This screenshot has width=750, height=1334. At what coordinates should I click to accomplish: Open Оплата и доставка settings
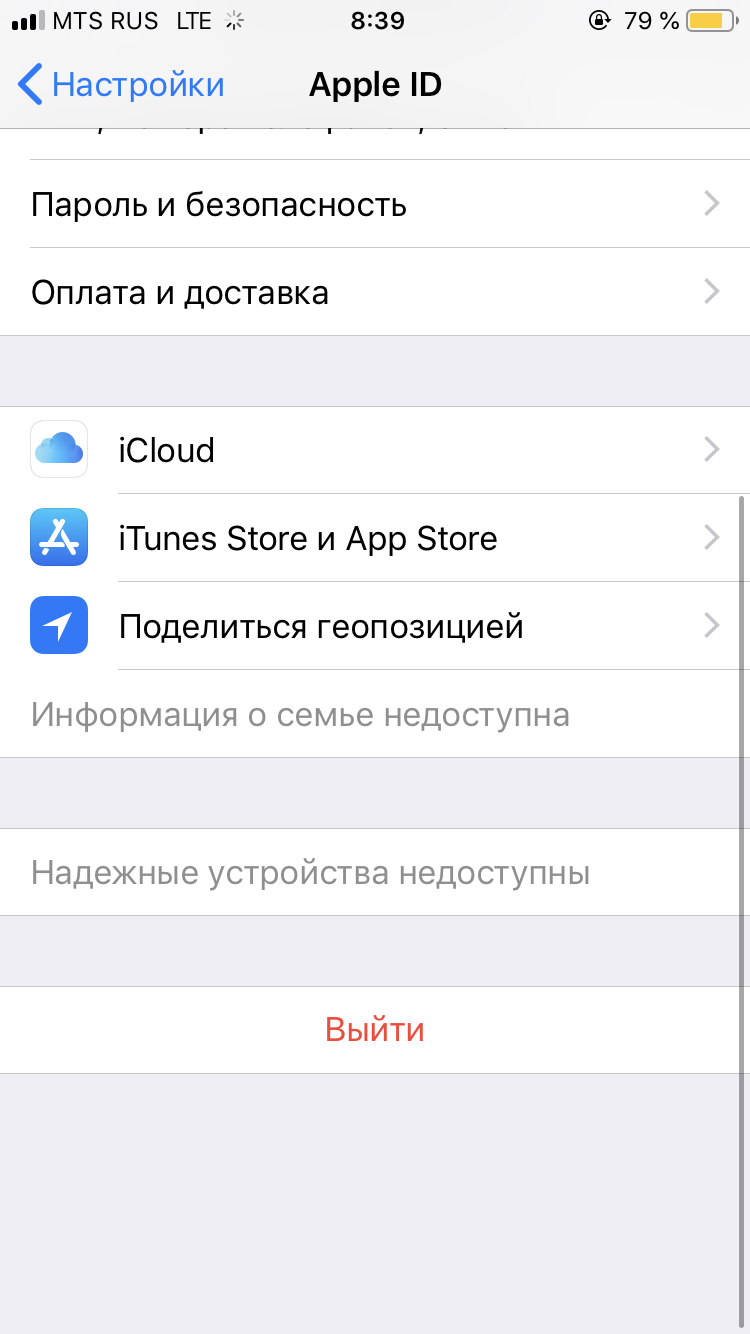pos(180,292)
